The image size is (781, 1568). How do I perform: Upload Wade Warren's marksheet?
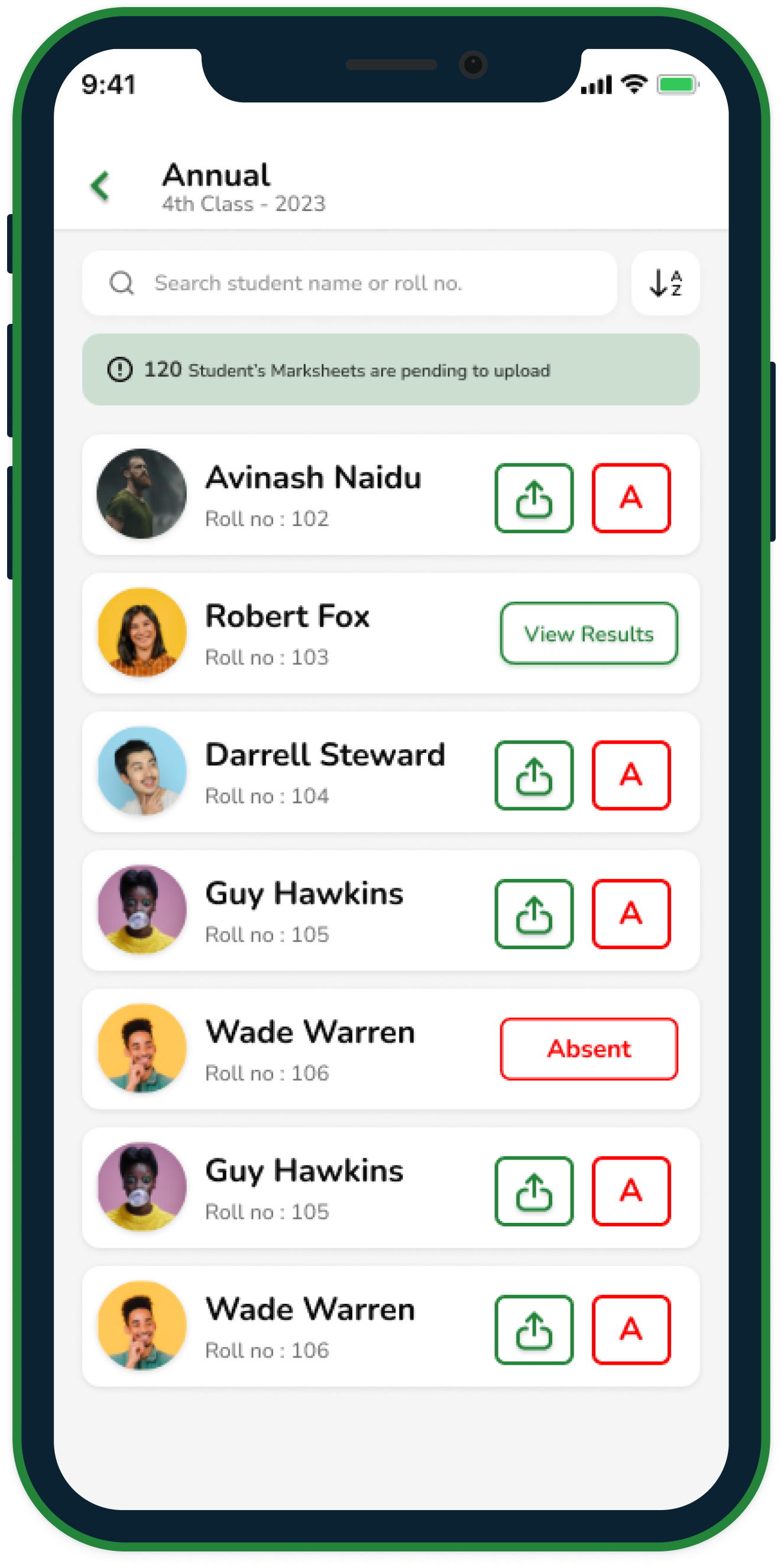coord(534,1329)
